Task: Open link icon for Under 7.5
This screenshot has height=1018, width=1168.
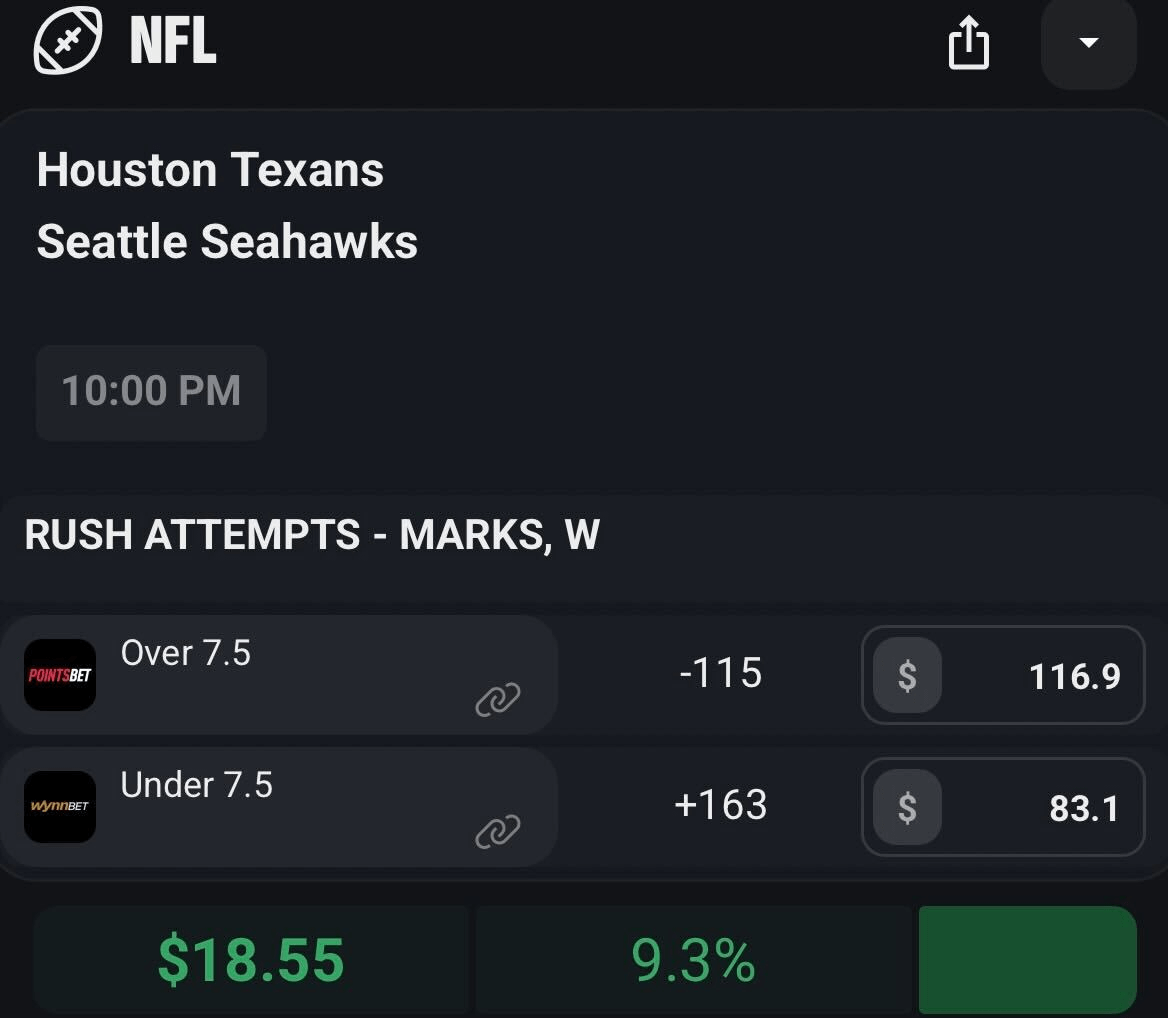Action: (497, 831)
